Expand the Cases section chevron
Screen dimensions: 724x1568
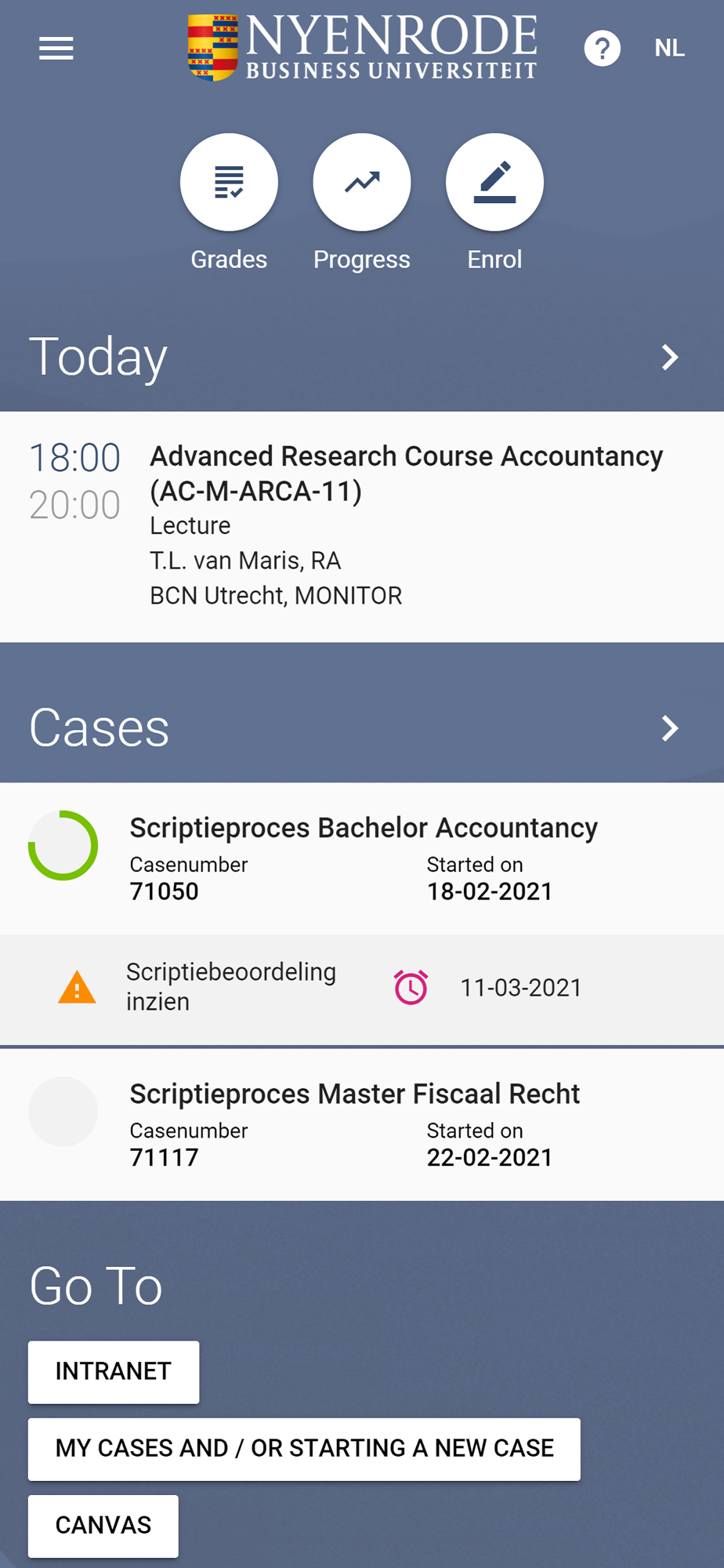coord(670,728)
